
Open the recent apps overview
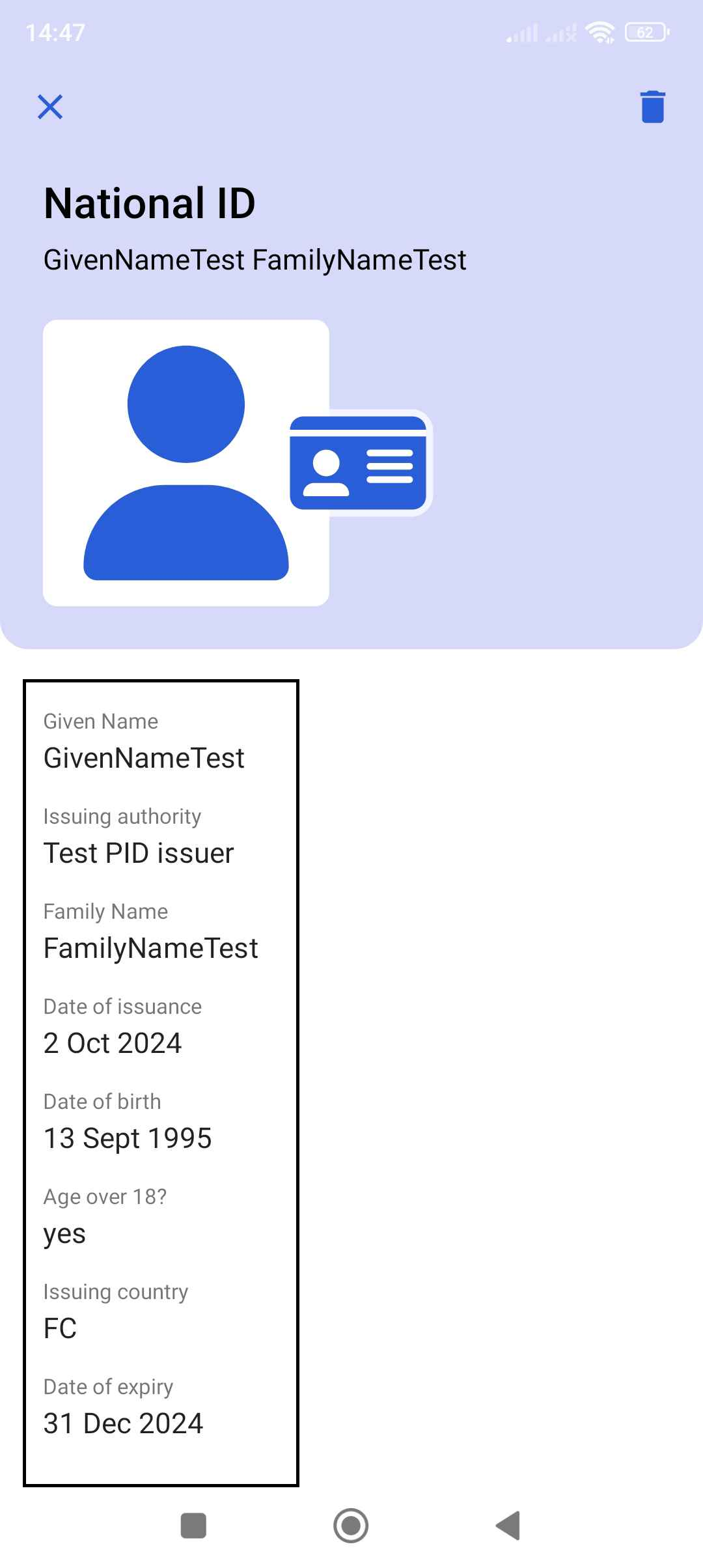[193, 1525]
